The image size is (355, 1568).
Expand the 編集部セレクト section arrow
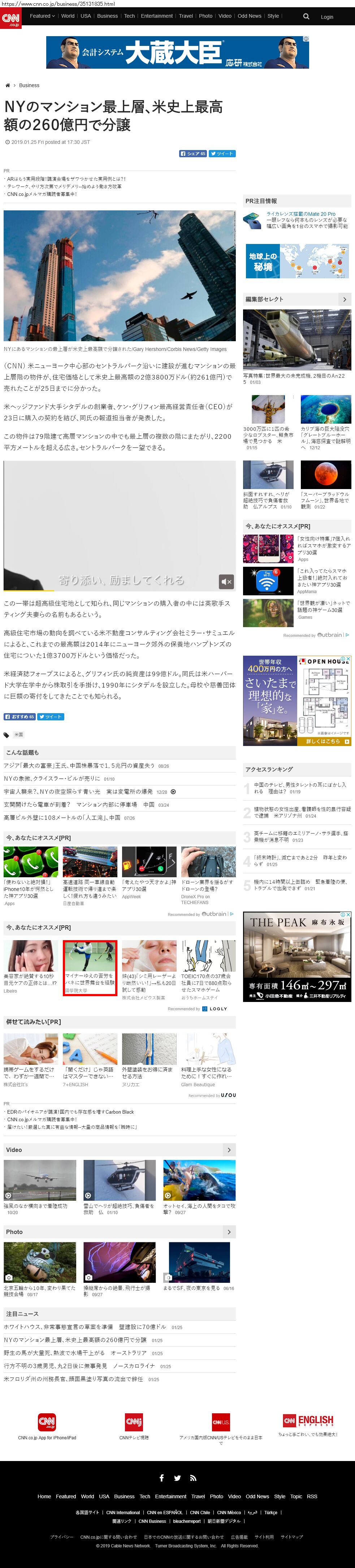click(345, 300)
